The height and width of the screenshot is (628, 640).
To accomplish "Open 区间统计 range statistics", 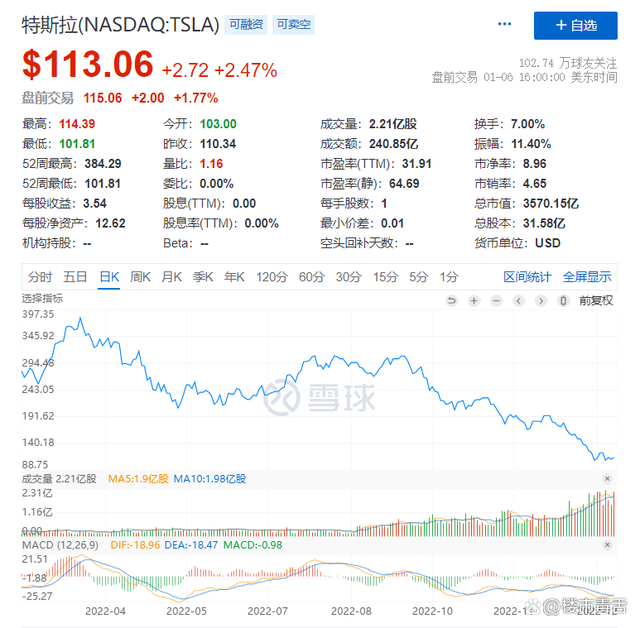I will (527, 277).
